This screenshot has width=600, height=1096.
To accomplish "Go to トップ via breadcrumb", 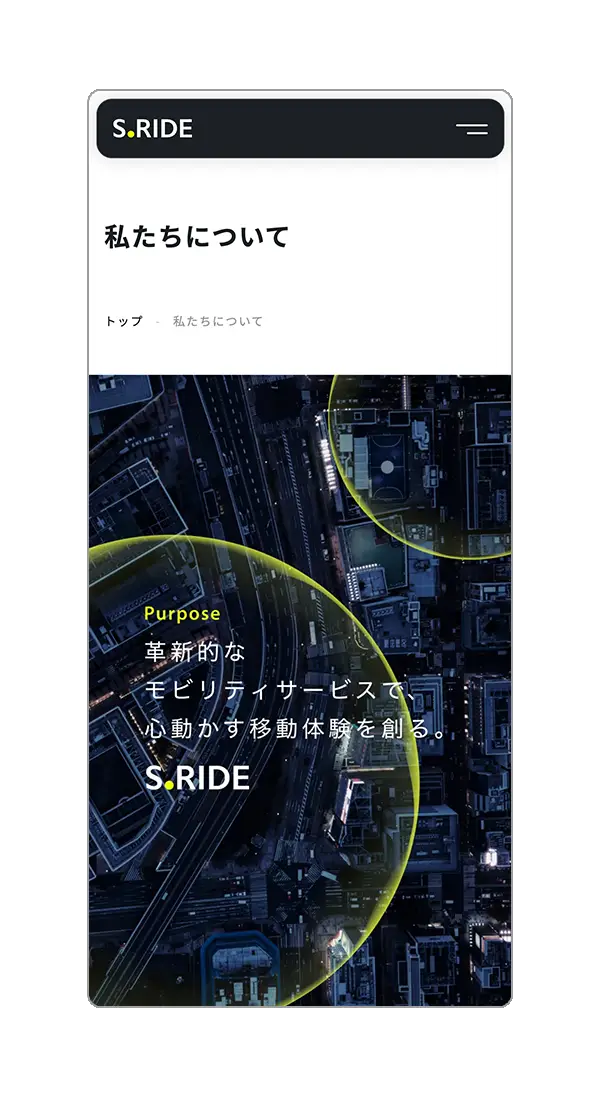I will (124, 321).
